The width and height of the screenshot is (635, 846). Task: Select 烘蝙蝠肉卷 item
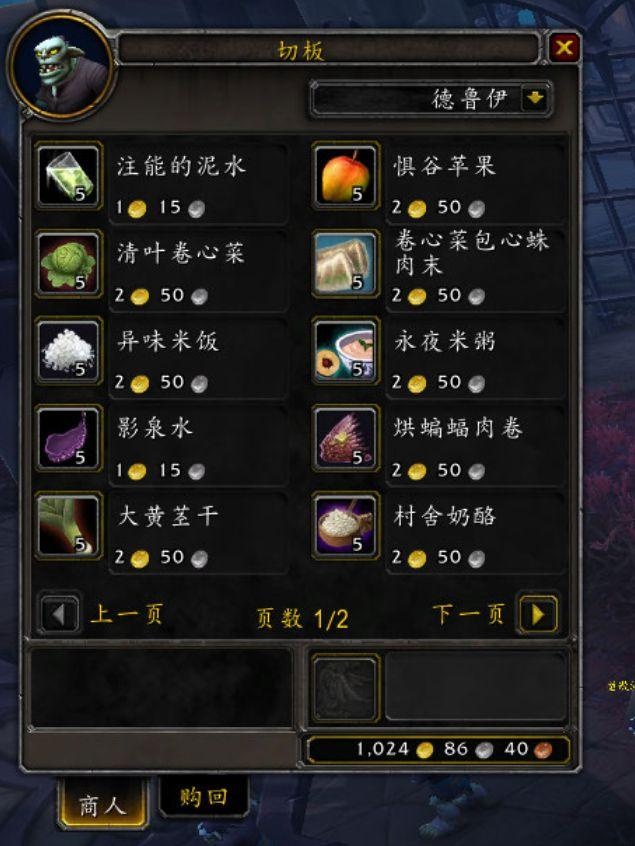346,437
